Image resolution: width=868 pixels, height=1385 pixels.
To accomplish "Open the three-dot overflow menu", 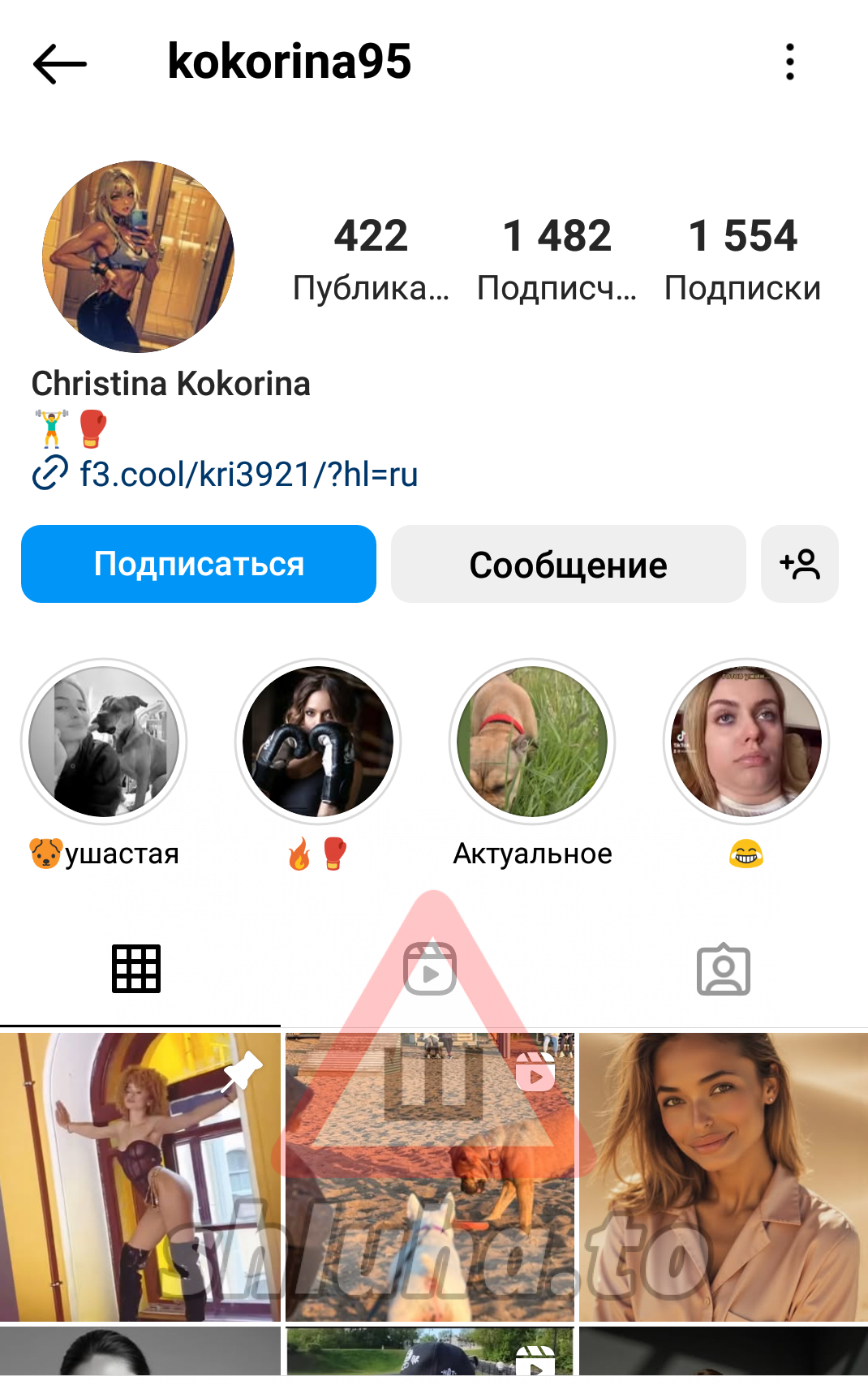I will (789, 62).
